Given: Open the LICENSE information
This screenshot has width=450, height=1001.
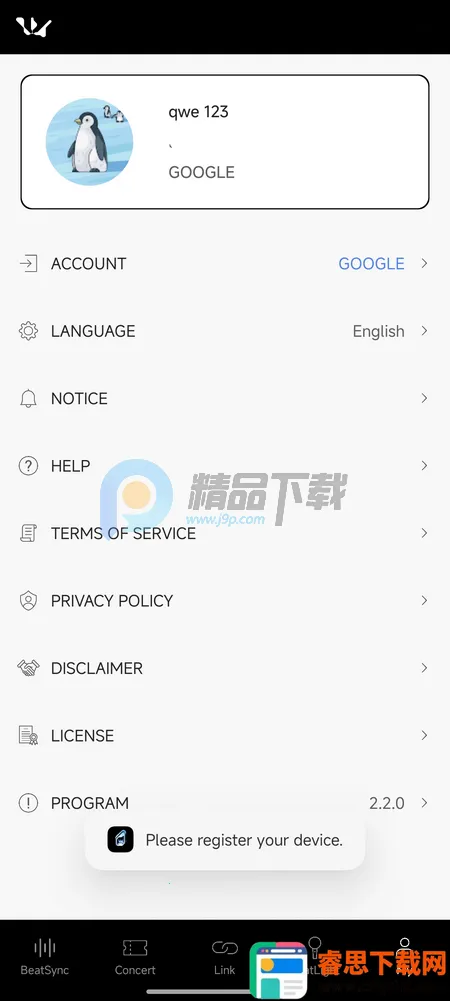Looking at the screenshot, I should pyautogui.click(x=225, y=735).
